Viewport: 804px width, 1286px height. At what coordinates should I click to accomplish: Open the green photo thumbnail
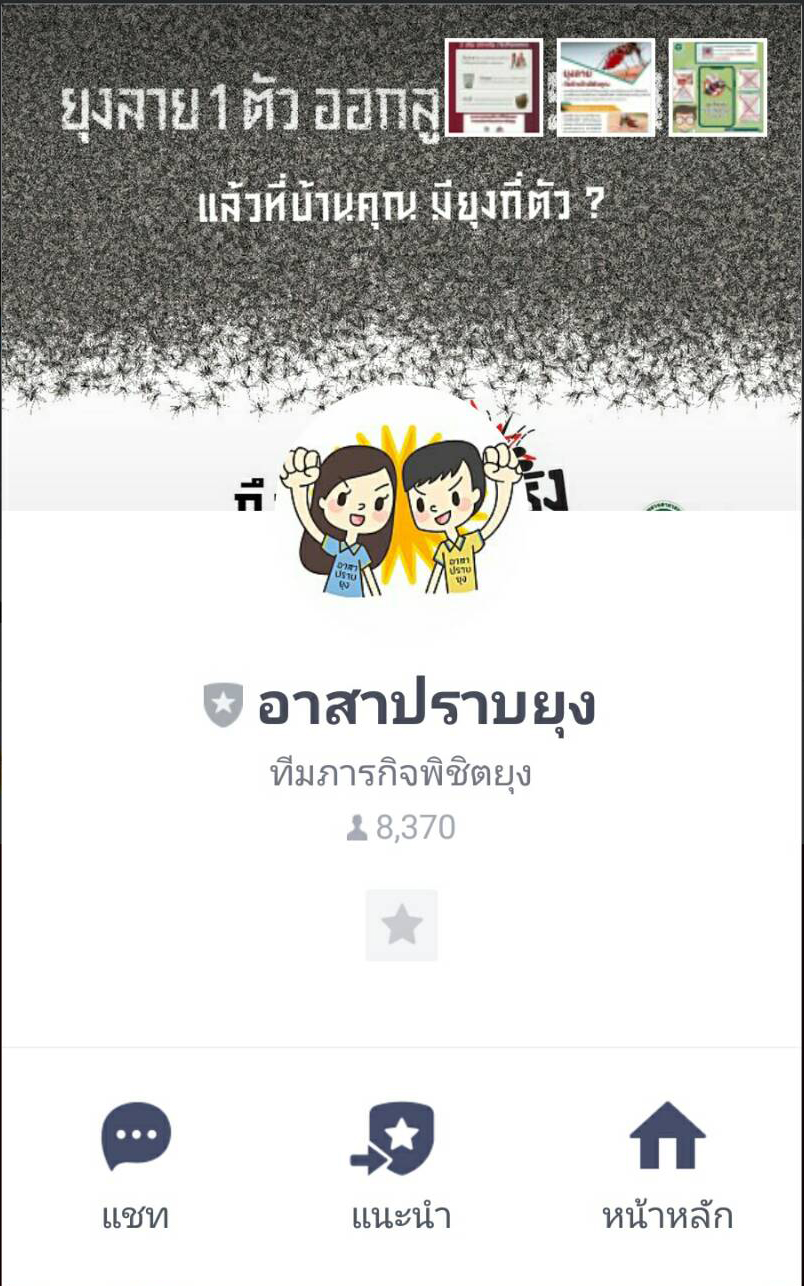click(x=717, y=87)
